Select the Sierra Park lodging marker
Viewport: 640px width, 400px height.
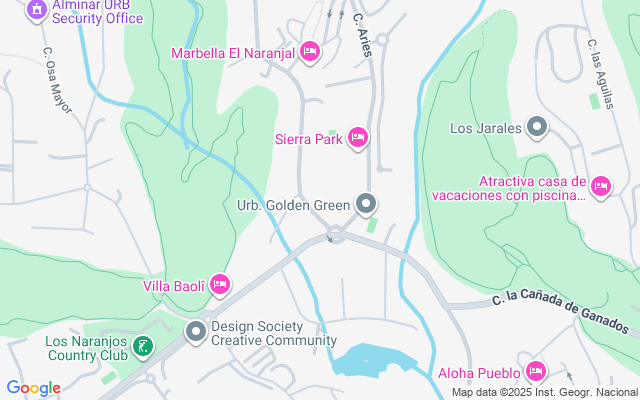[x=358, y=138]
